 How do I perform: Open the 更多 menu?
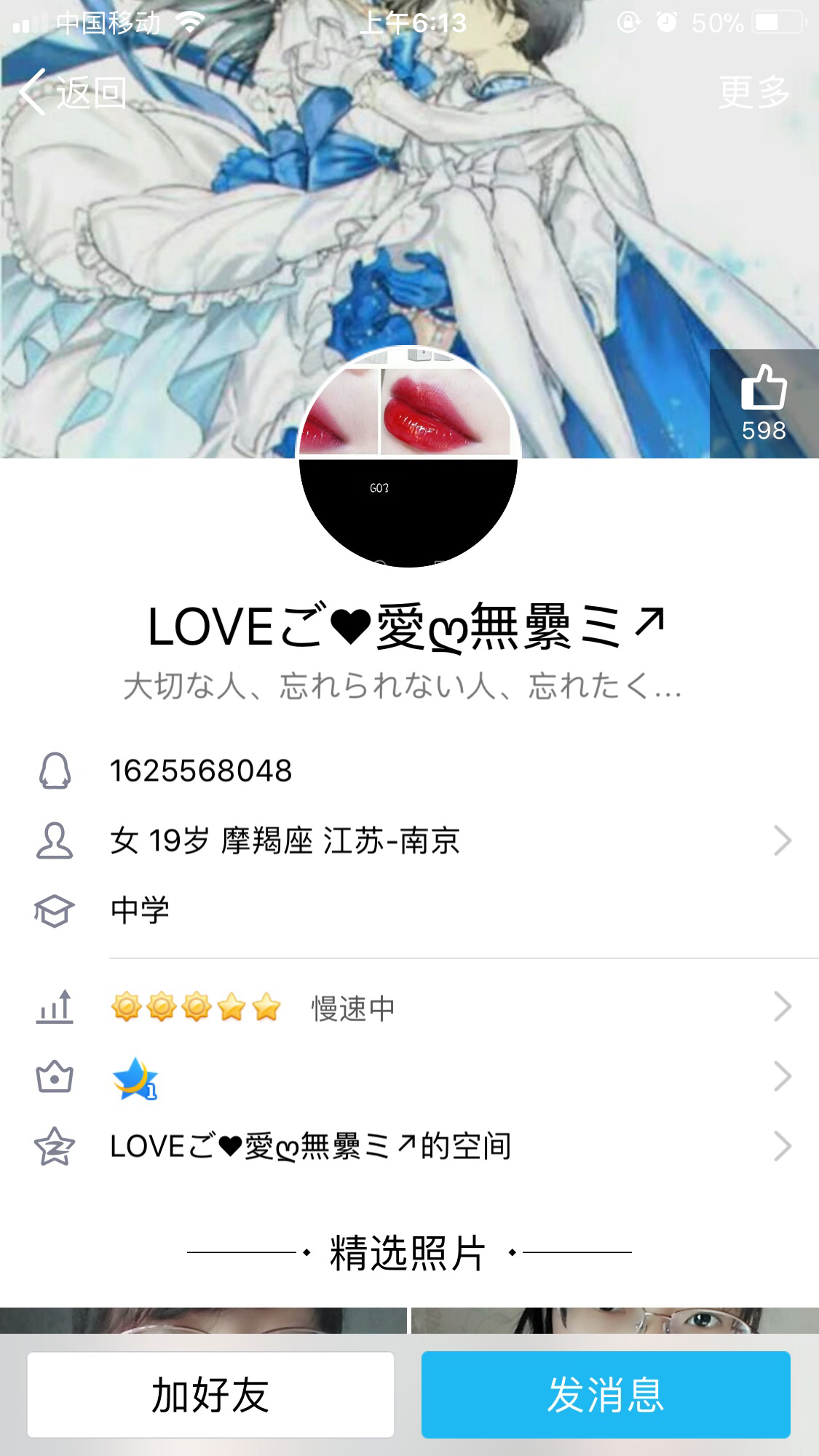click(753, 92)
